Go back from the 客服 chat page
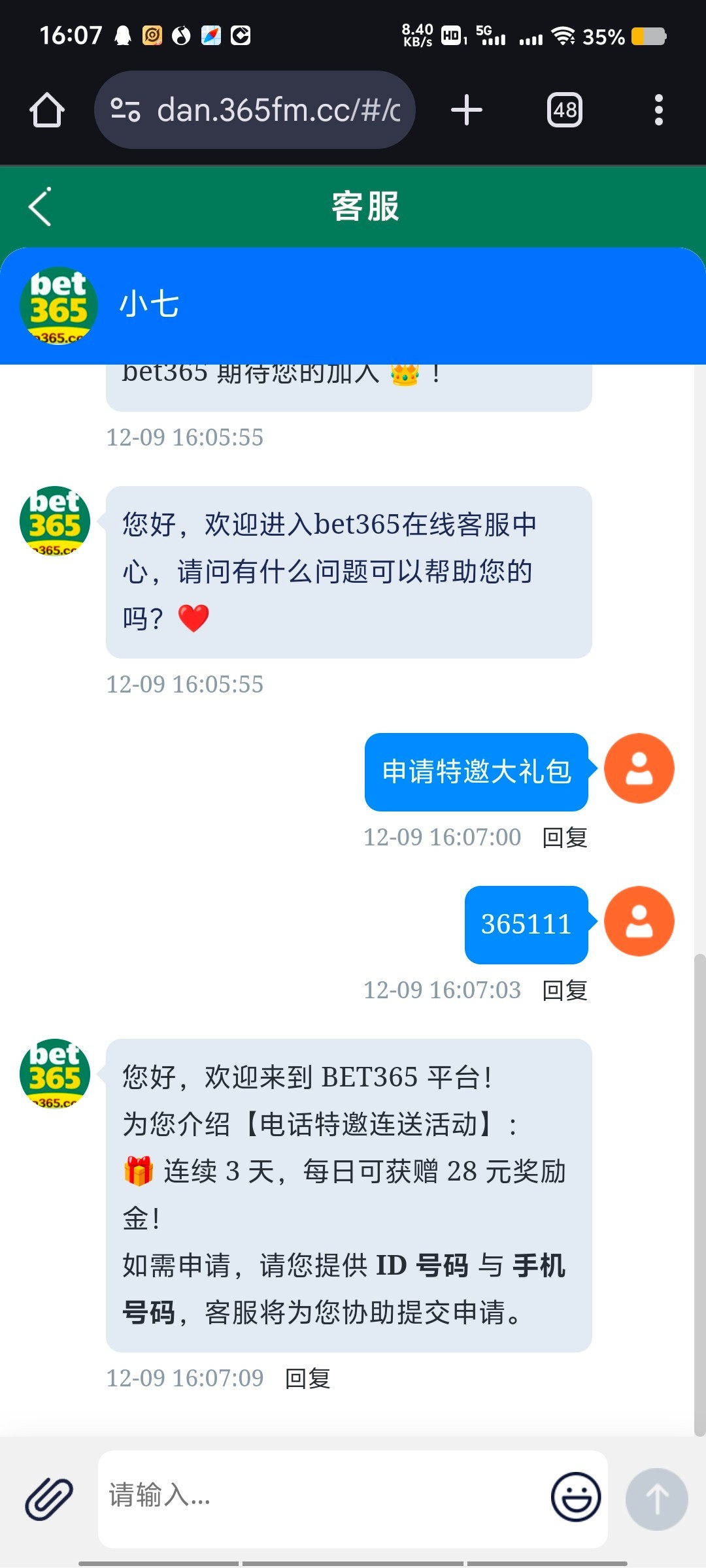The width and height of the screenshot is (706, 1568). tap(41, 207)
